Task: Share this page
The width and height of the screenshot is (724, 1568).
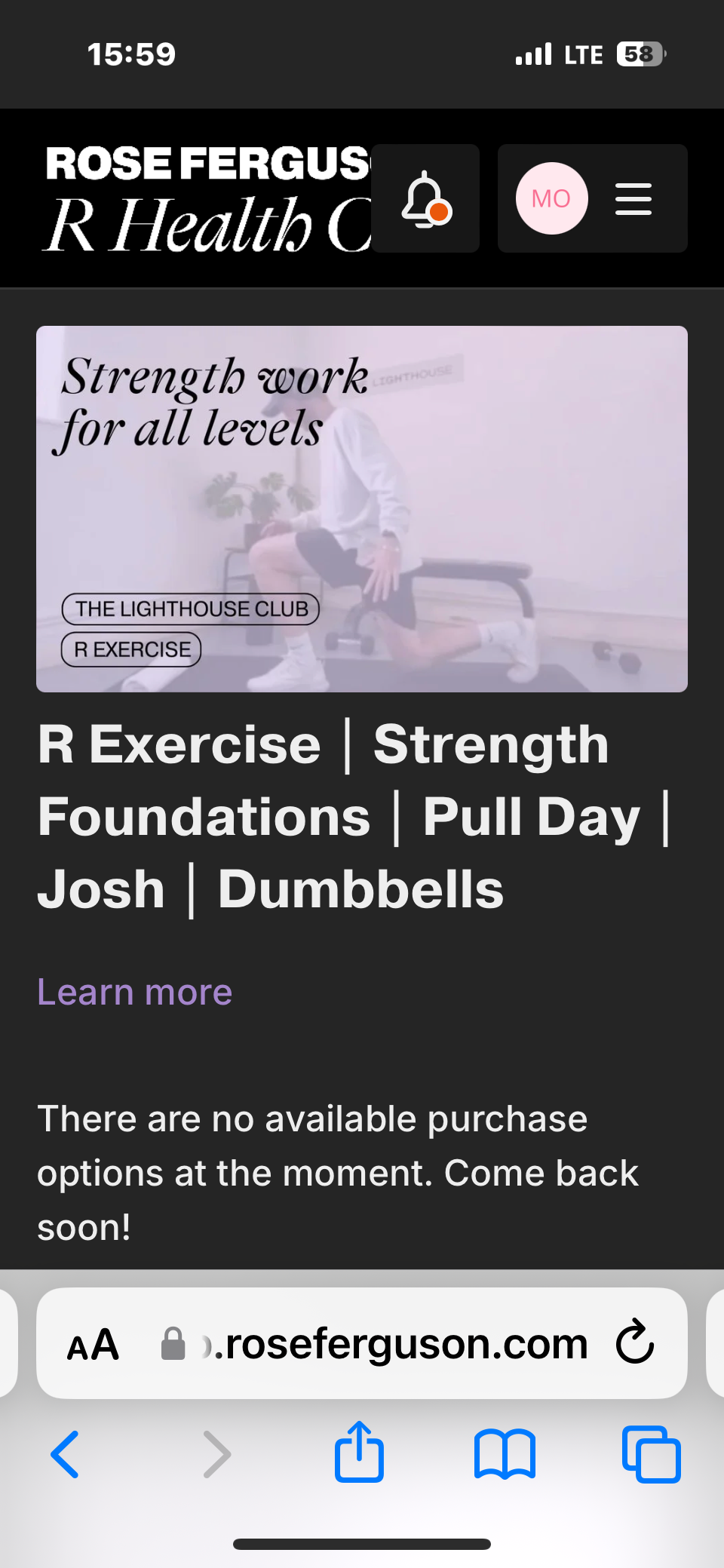Action: pos(359,1453)
